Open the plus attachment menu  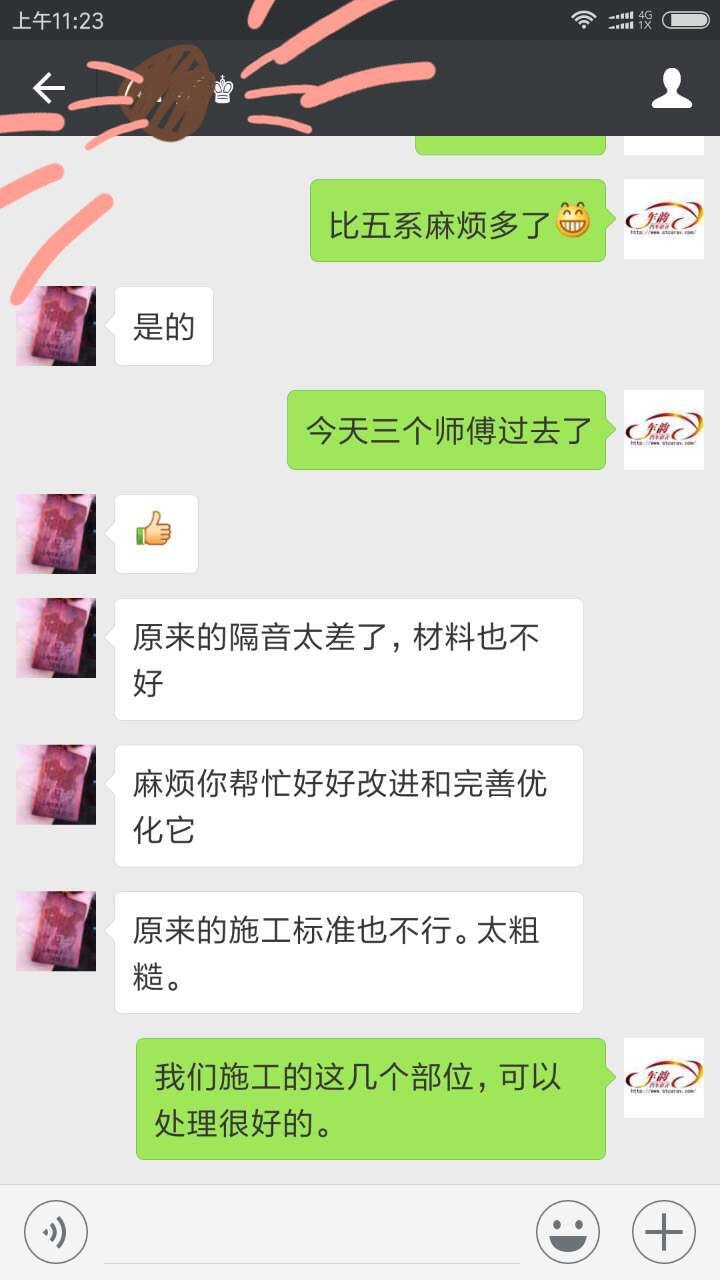click(x=663, y=1232)
